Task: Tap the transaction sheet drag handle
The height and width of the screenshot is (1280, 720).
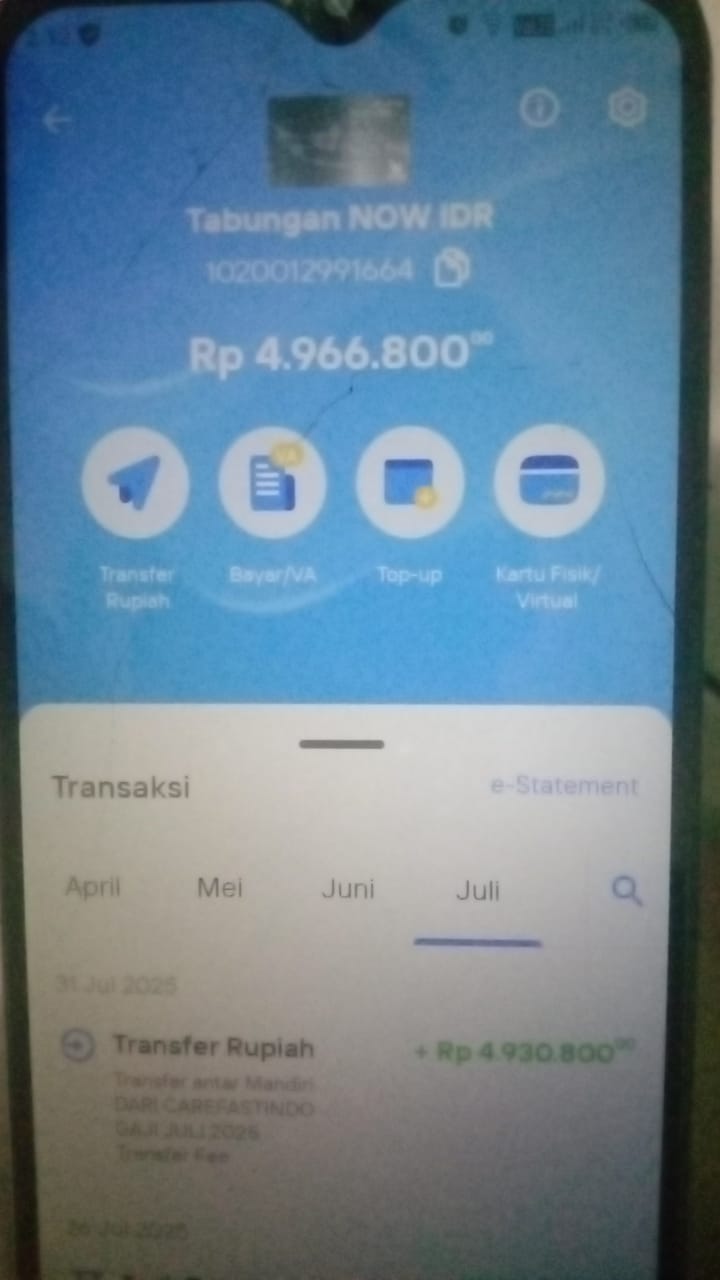Action: (x=342, y=744)
